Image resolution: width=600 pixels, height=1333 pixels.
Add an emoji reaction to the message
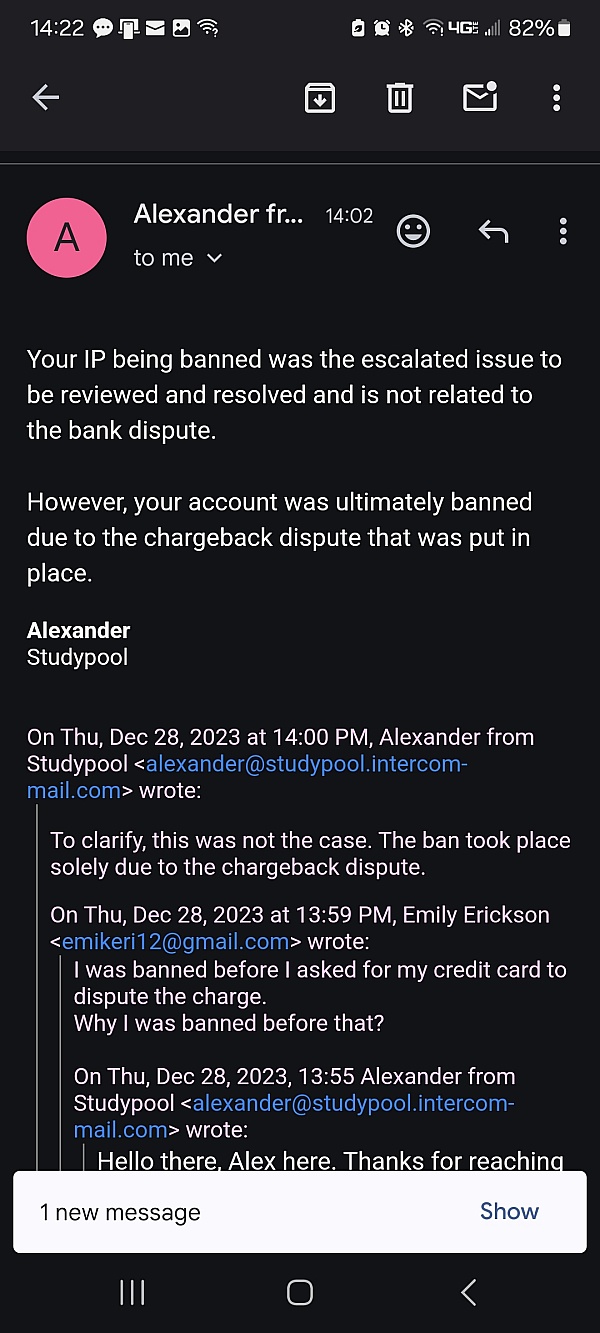[413, 232]
